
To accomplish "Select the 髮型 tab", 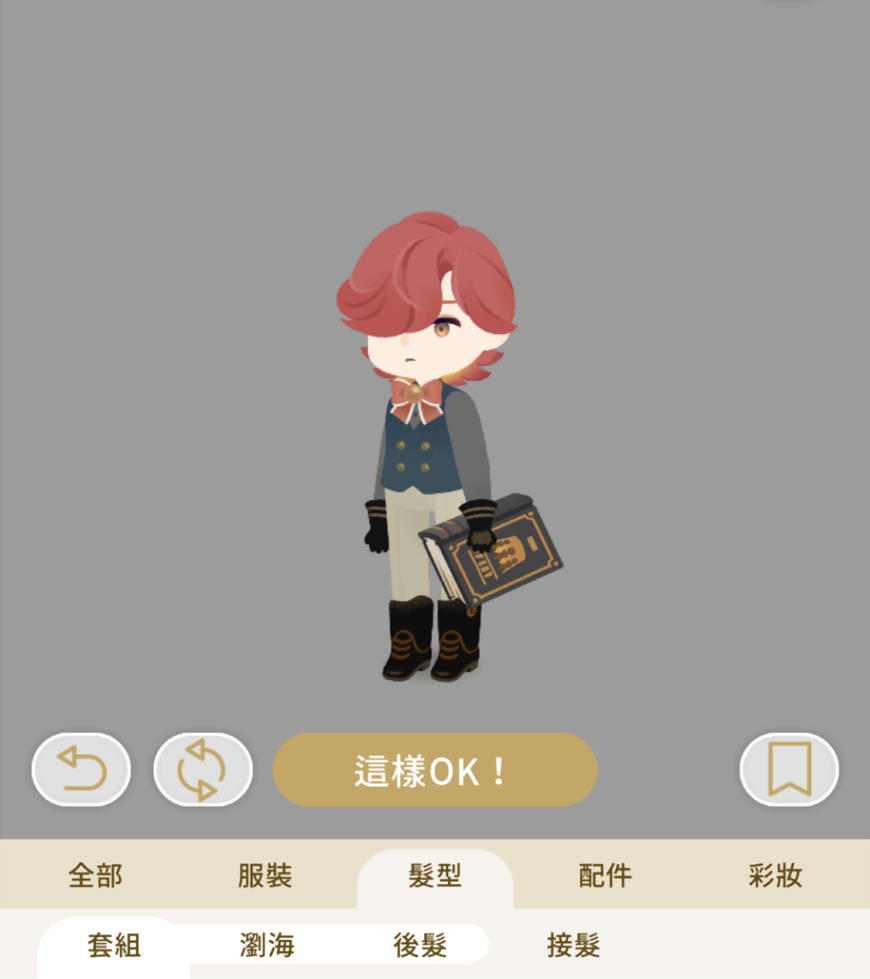I will [435, 876].
